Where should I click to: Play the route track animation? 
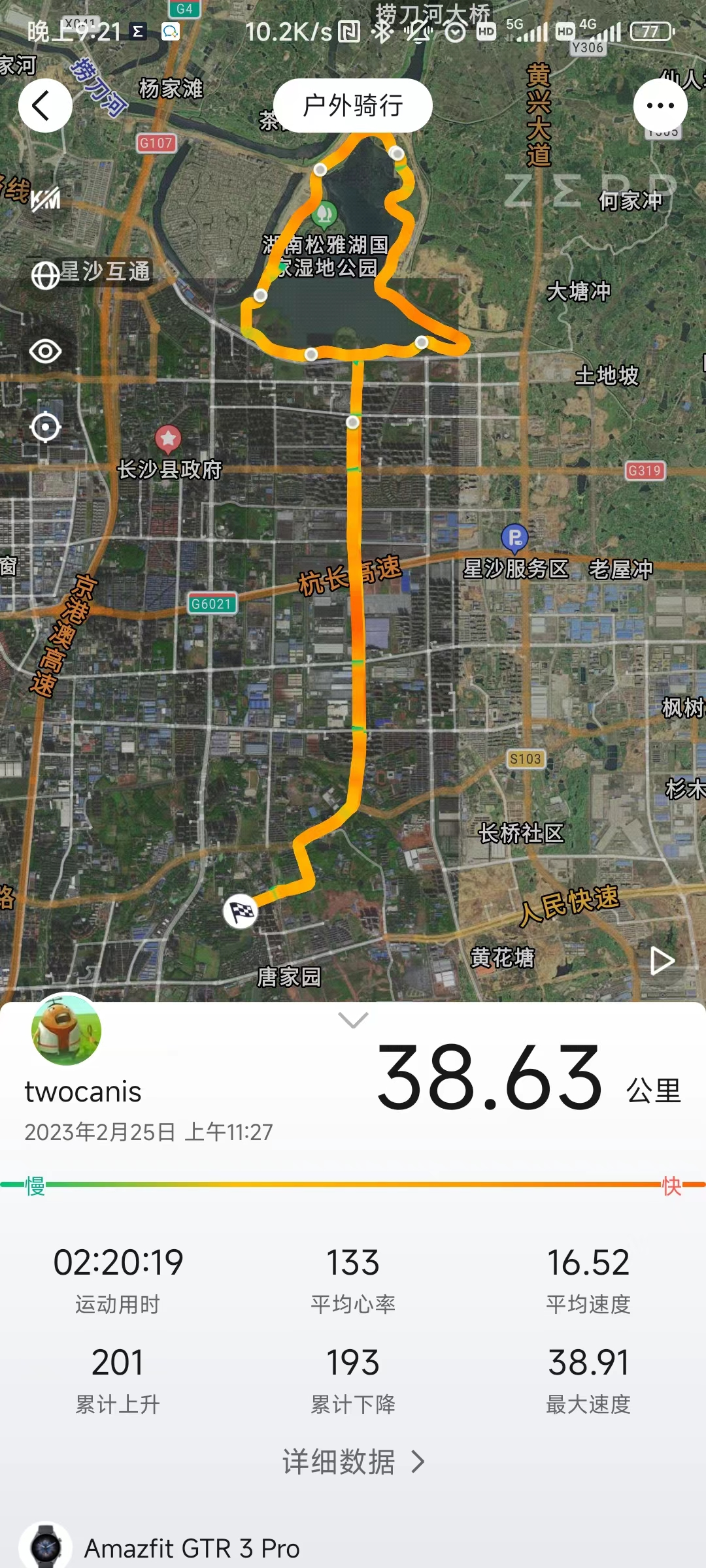[662, 961]
